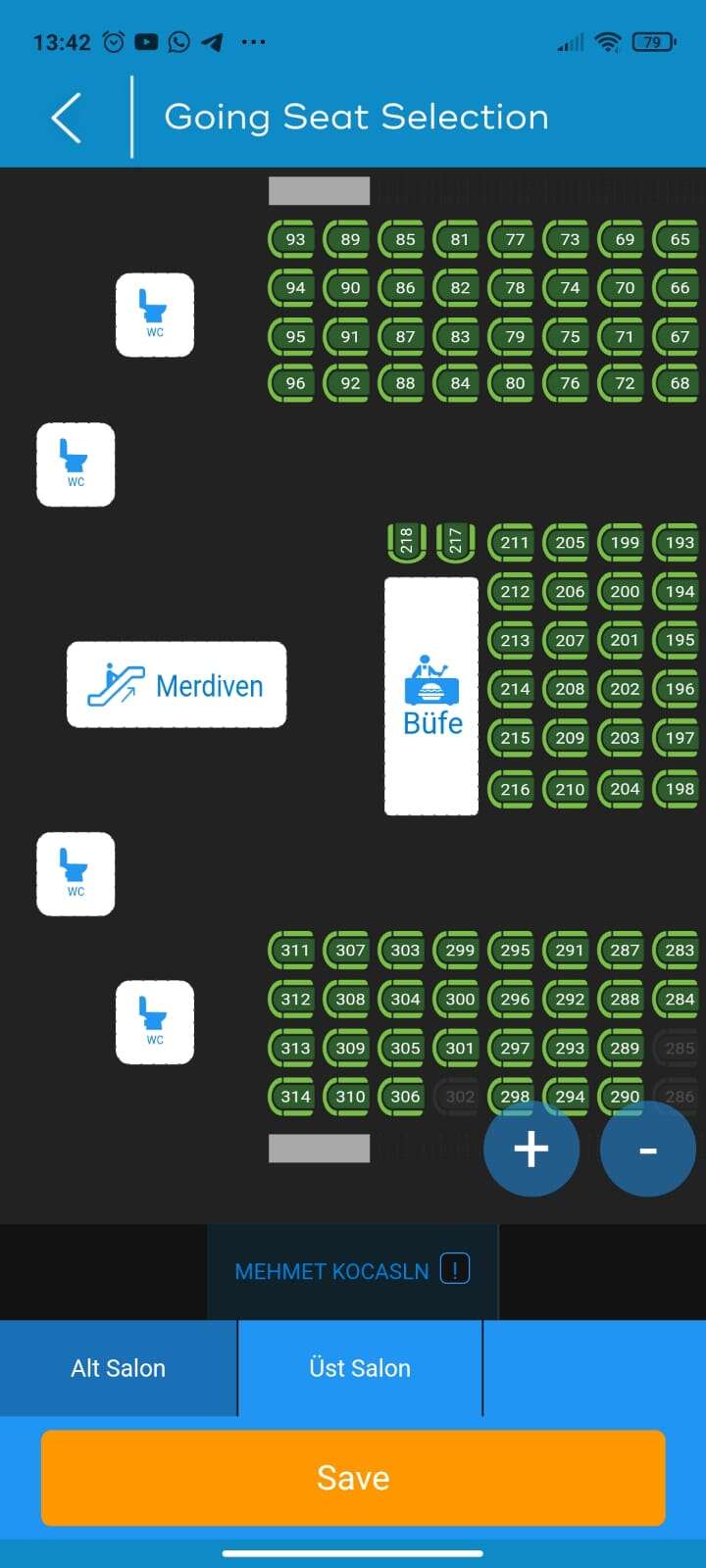Screen dimensions: 706x1568
Task: Switch to the Alt Salon tab
Action: (x=119, y=1368)
